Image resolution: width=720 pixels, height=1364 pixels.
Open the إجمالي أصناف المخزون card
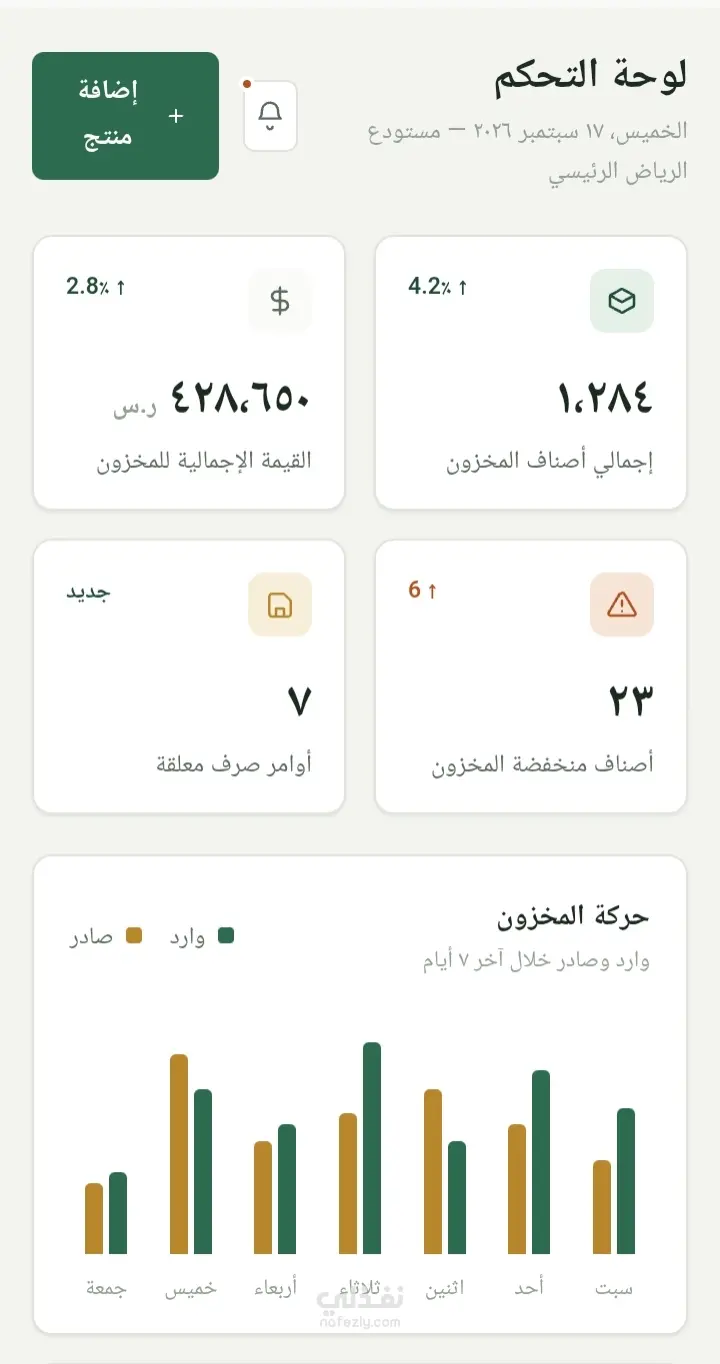[531, 373]
